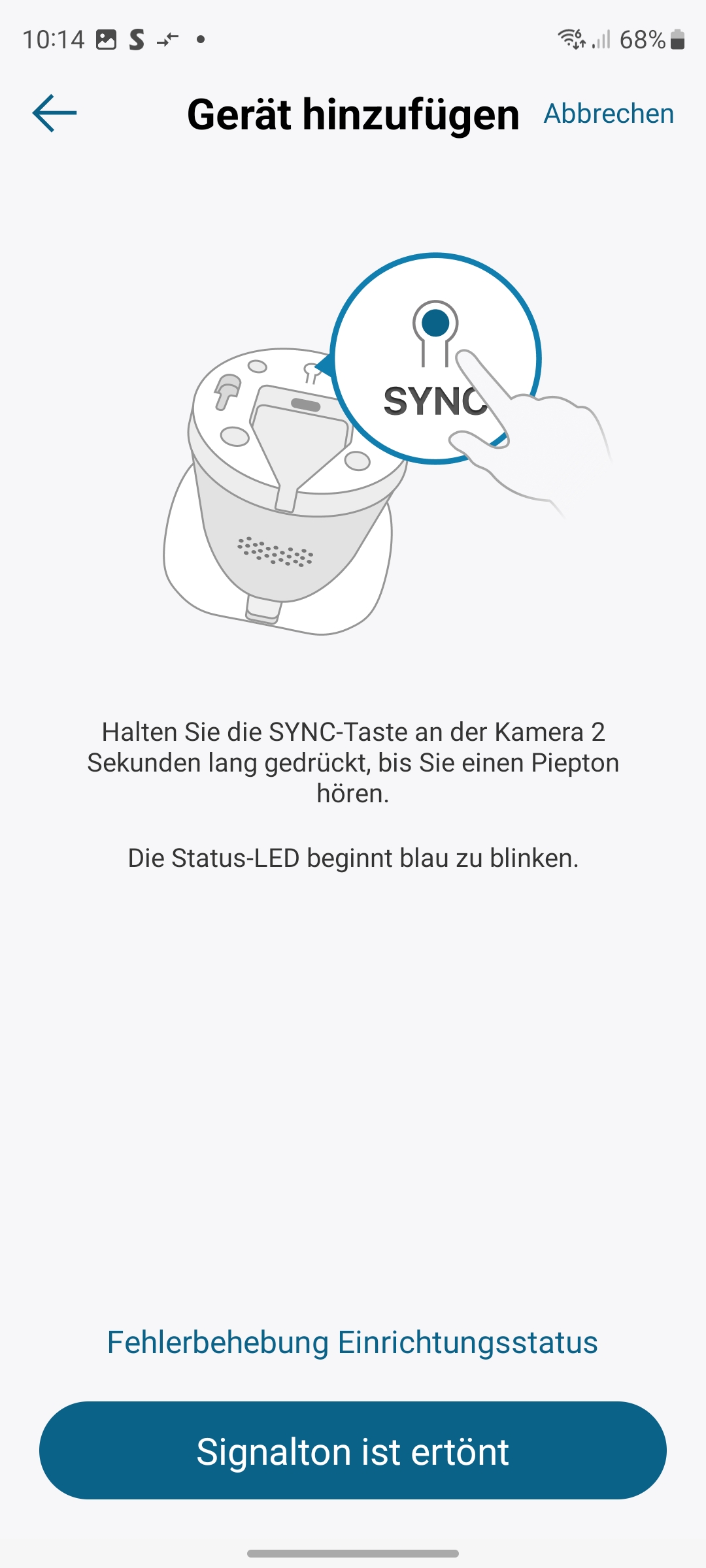The image size is (706, 1568).
Task: Go back using the arrow icon
Action: click(x=55, y=114)
